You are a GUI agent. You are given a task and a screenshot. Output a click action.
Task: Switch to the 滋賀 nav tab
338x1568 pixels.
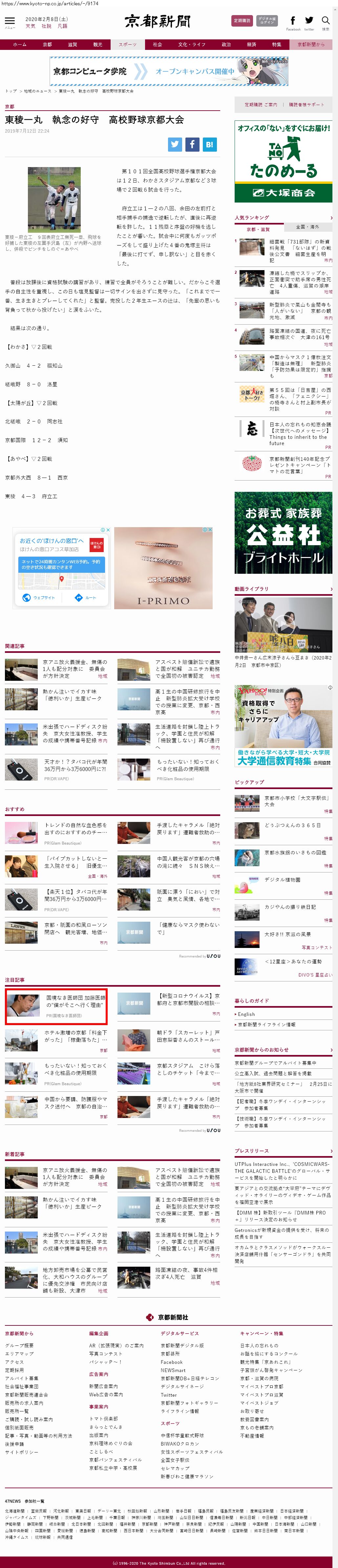(73, 44)
